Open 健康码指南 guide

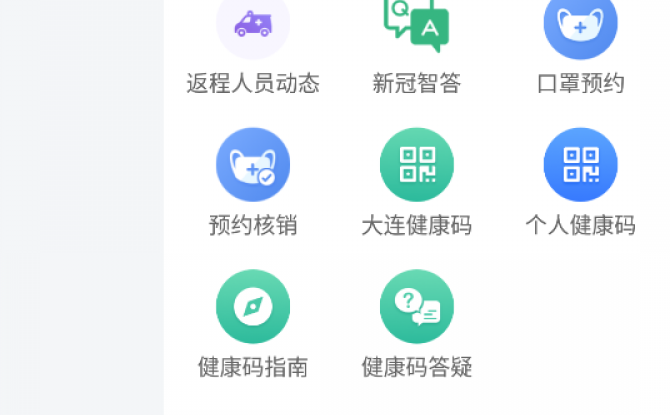coord(253,307)
